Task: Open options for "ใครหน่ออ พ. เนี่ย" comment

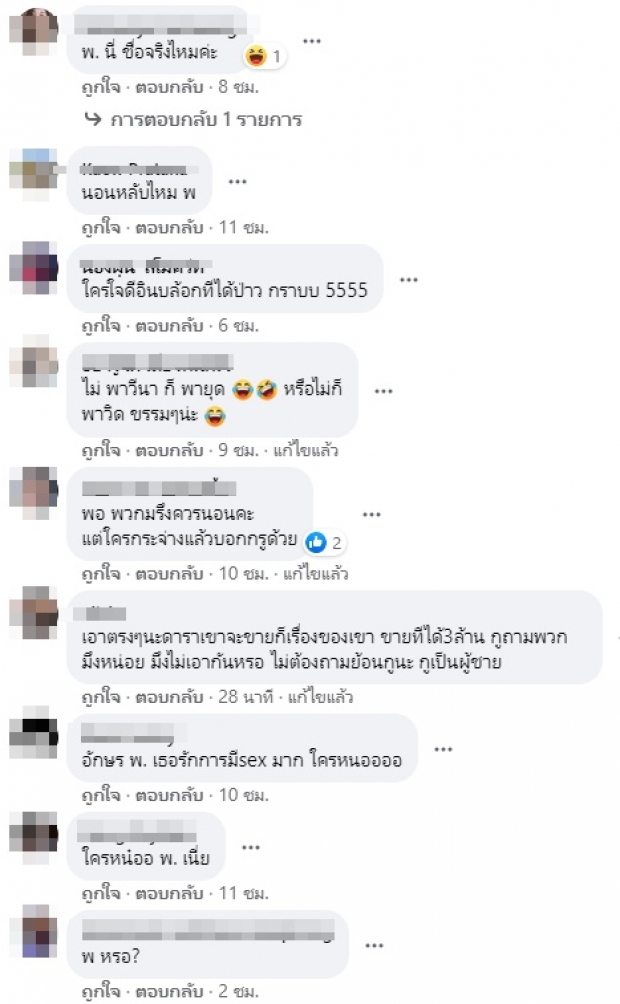Action: pos(250,848)
